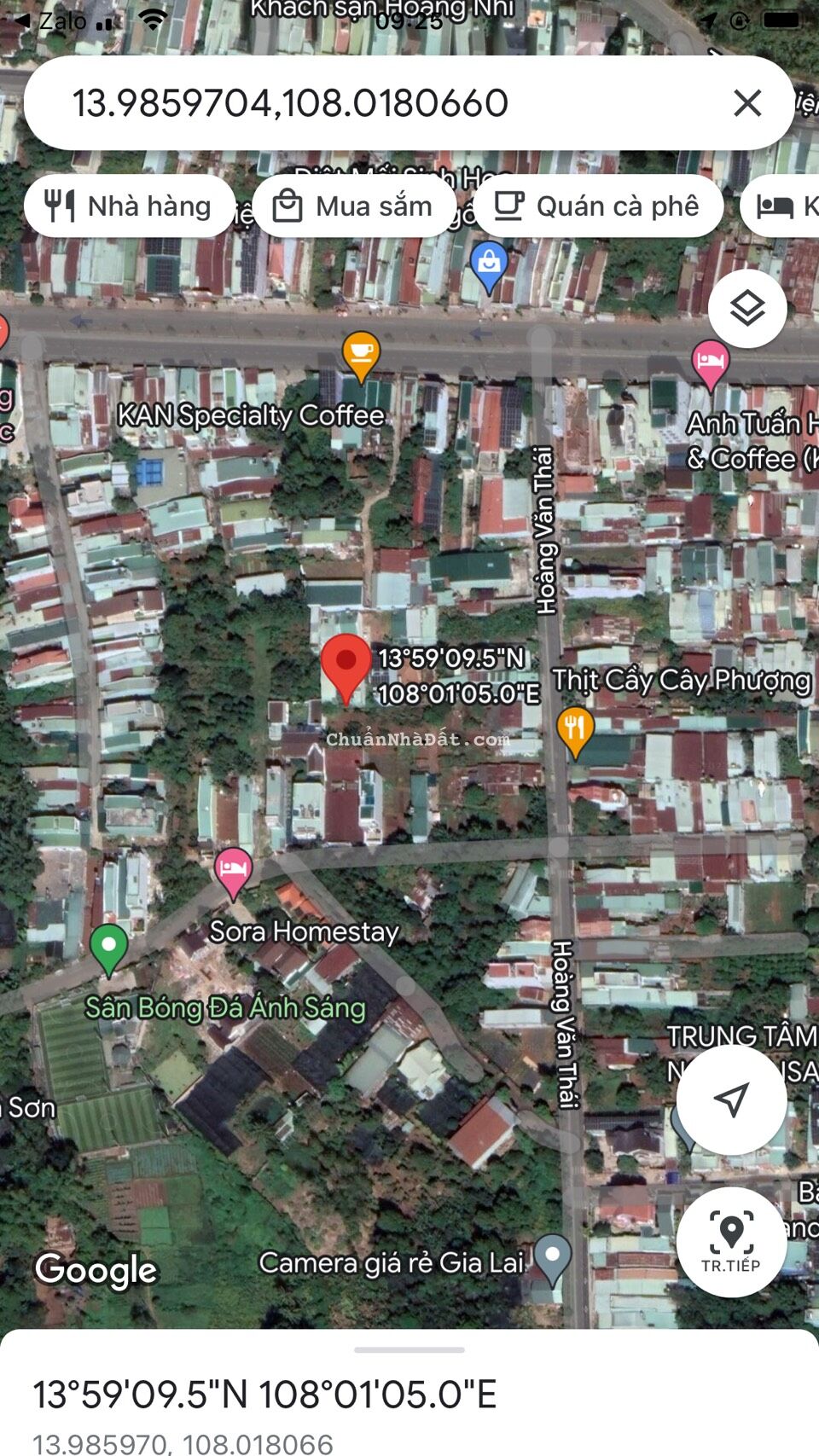819x1456 pixels.
Task: Select the Mua sắm chip
Action: pos(353,206)
